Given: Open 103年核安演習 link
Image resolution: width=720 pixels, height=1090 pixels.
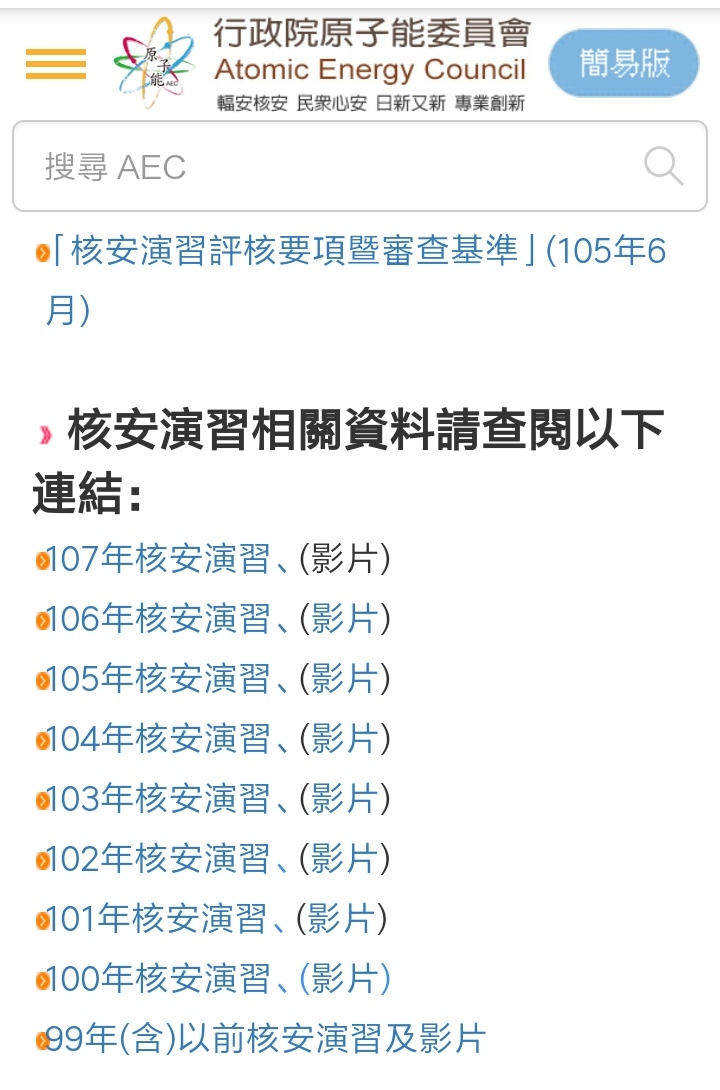Looking at the screenshot, I should [x=158, y=799].
